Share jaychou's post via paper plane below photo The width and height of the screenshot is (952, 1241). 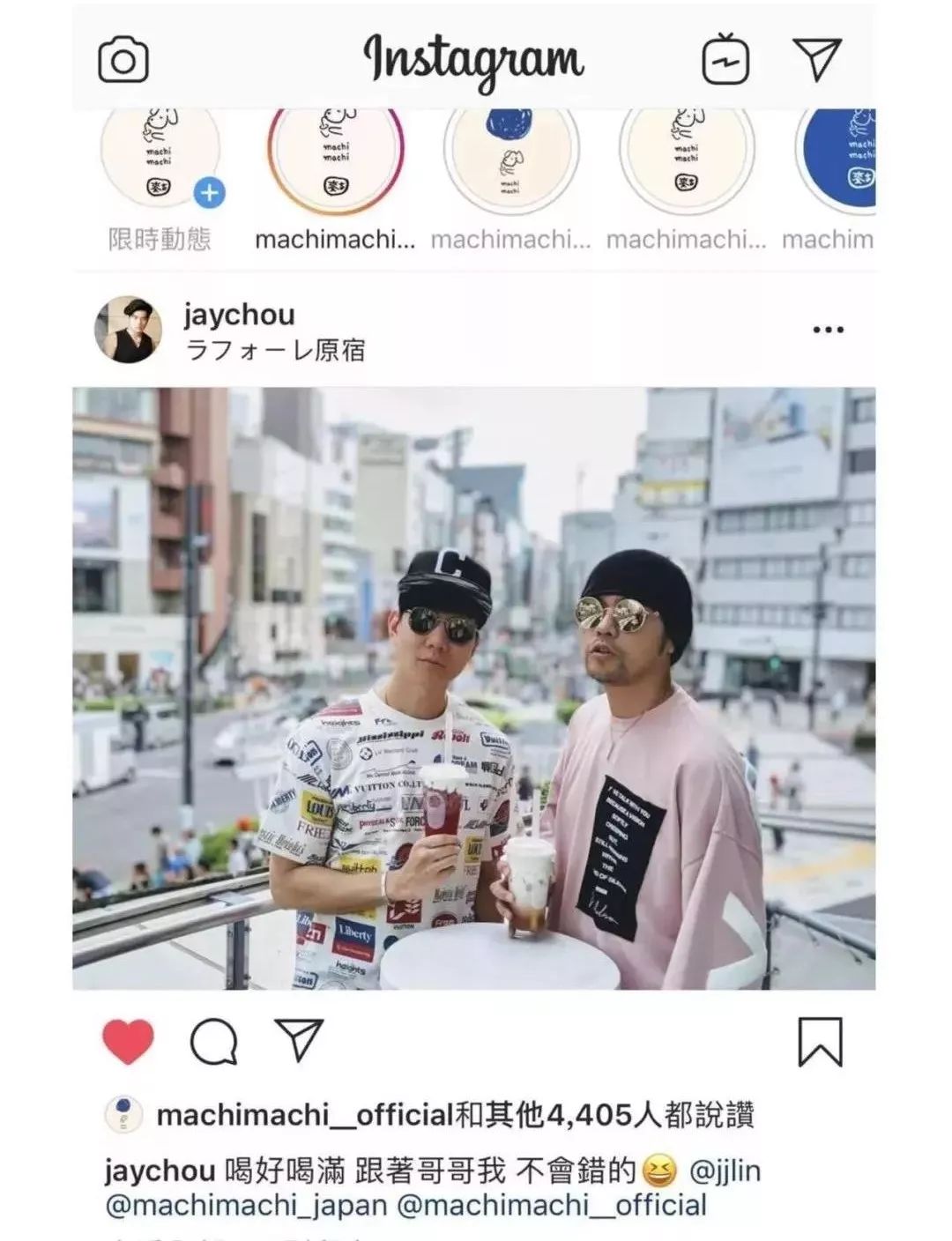click(299, 1040)
